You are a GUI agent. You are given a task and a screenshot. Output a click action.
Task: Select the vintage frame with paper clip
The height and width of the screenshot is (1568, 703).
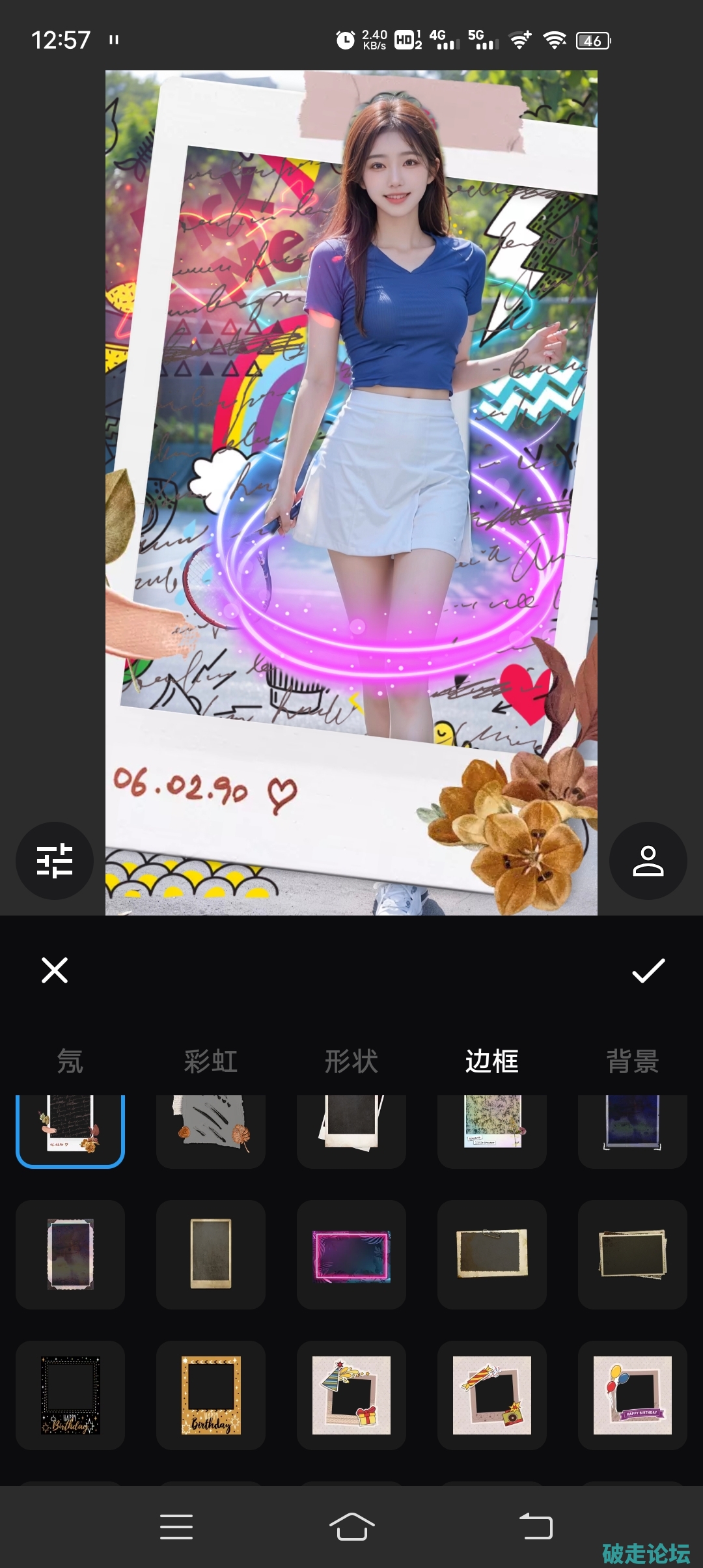[492, 1255]
